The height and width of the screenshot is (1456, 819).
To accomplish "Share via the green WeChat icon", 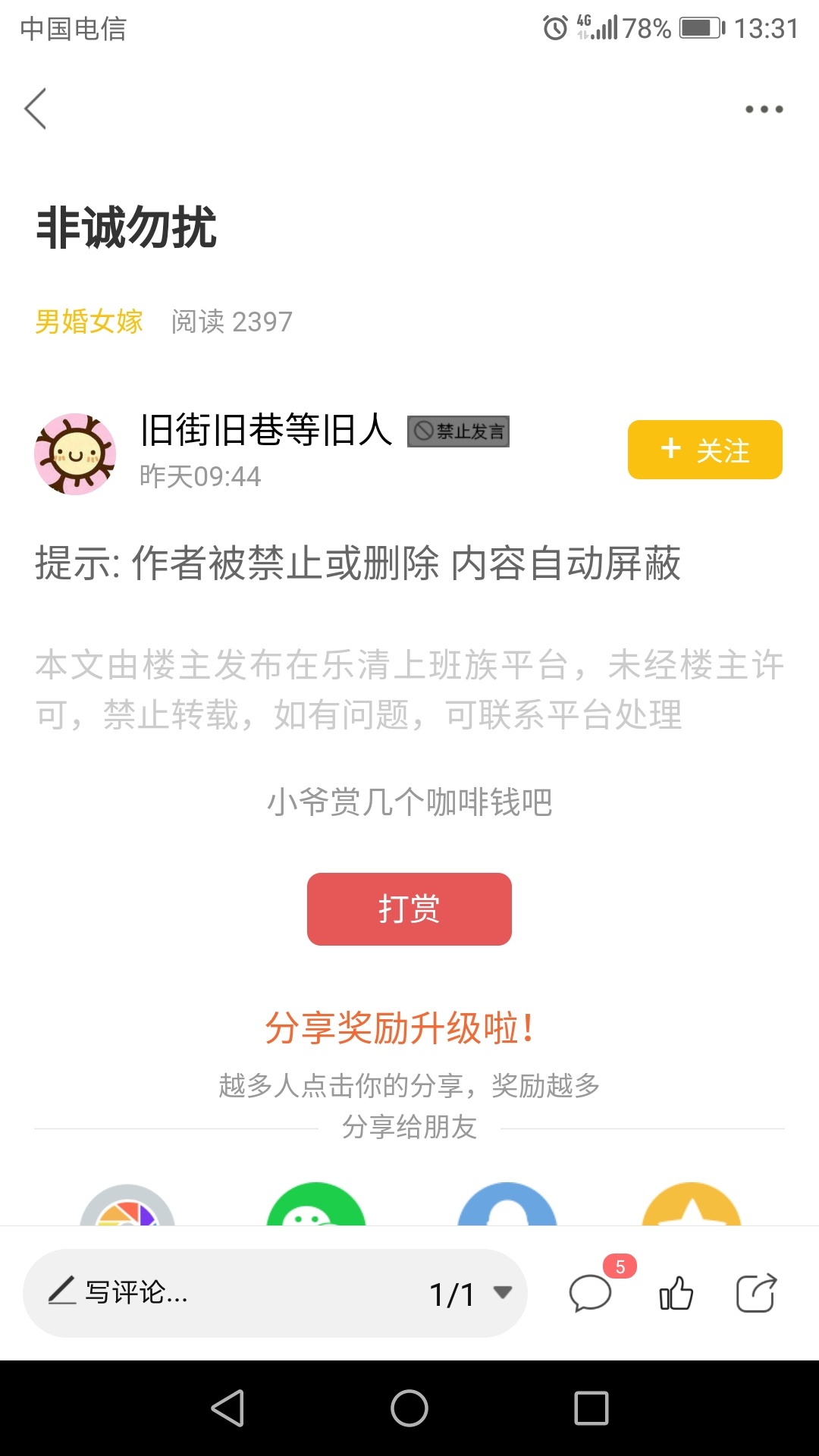I will (316, 1207).
